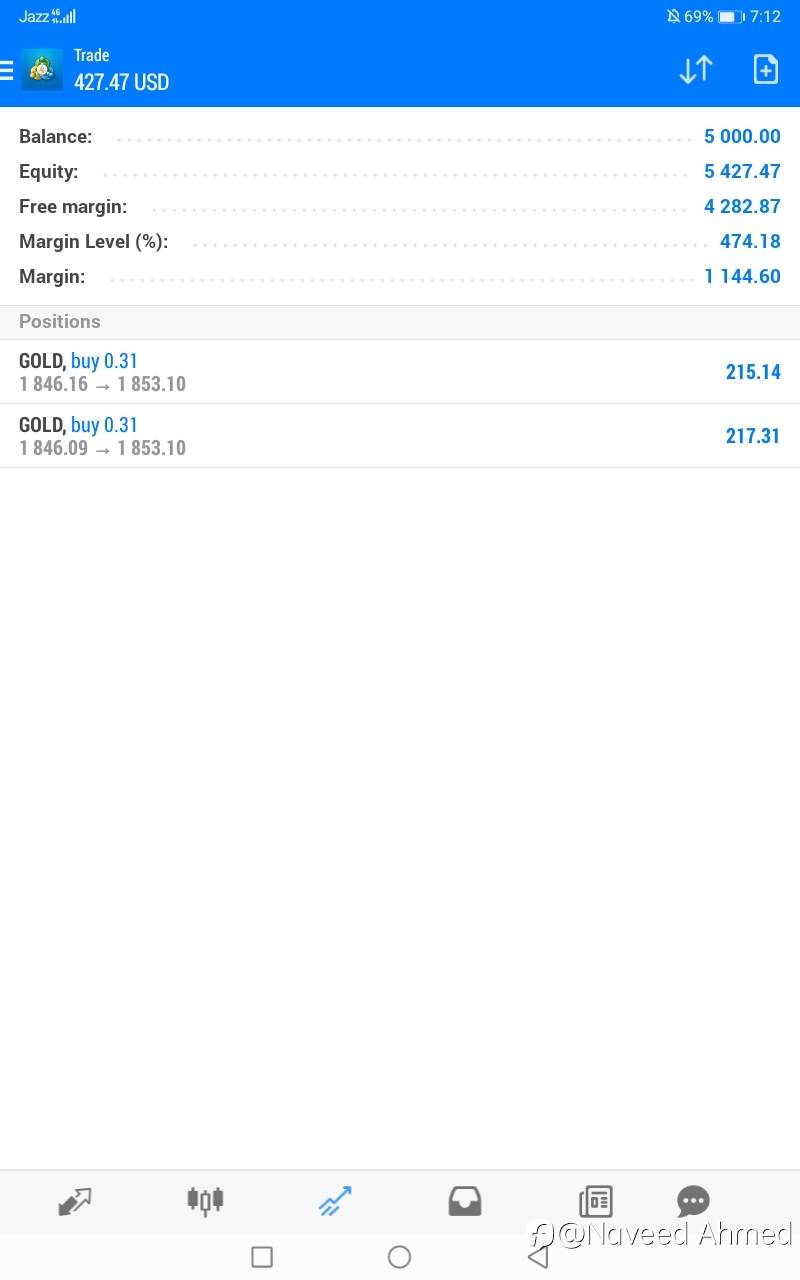Viewport: 800px width, 1280px height.
Task: Open GOLD position opened at 1 846.09
Action: tap(400, 436)
